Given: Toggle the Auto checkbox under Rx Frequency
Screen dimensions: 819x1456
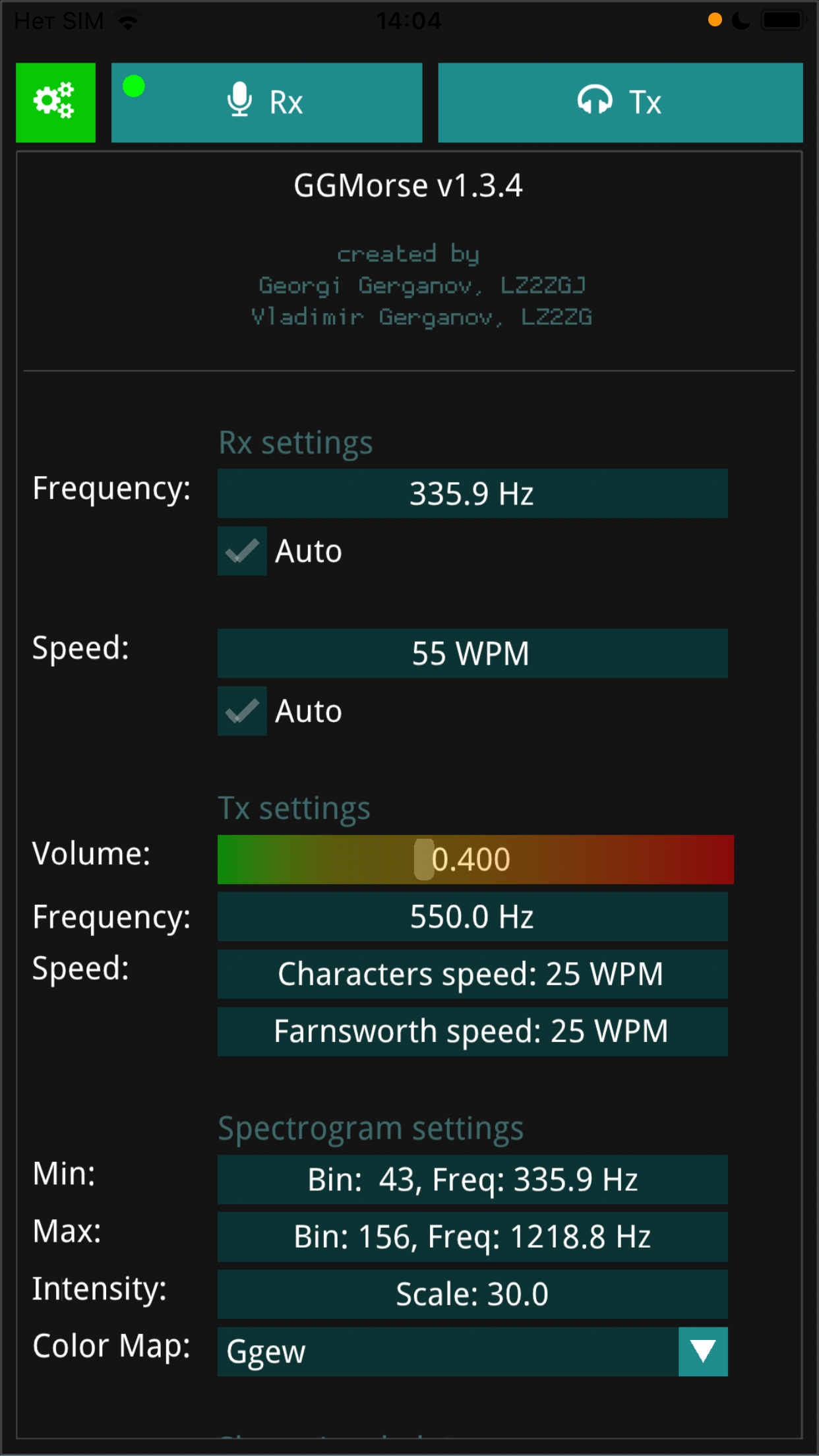Looking at the screenshot, I should click(x=242, y=551).
